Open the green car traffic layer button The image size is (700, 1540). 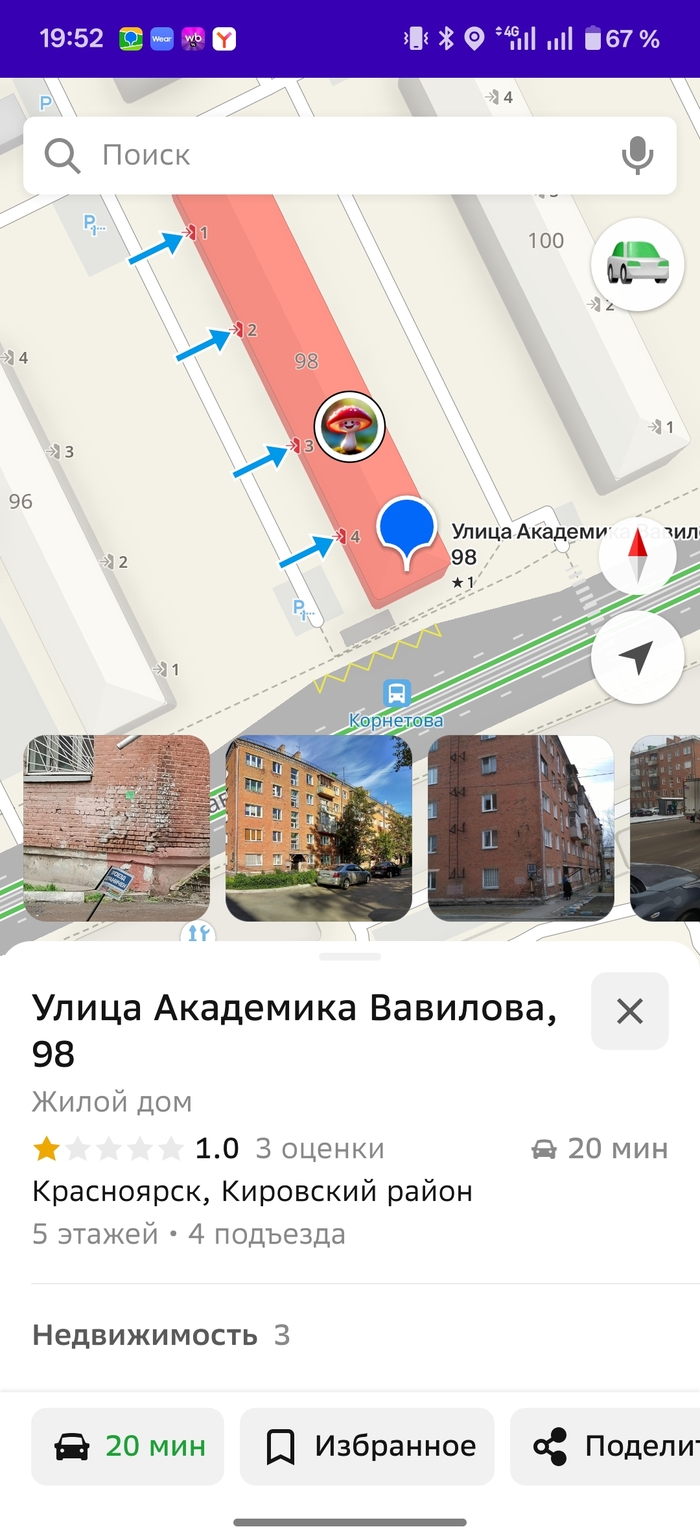tap(638, 264)
